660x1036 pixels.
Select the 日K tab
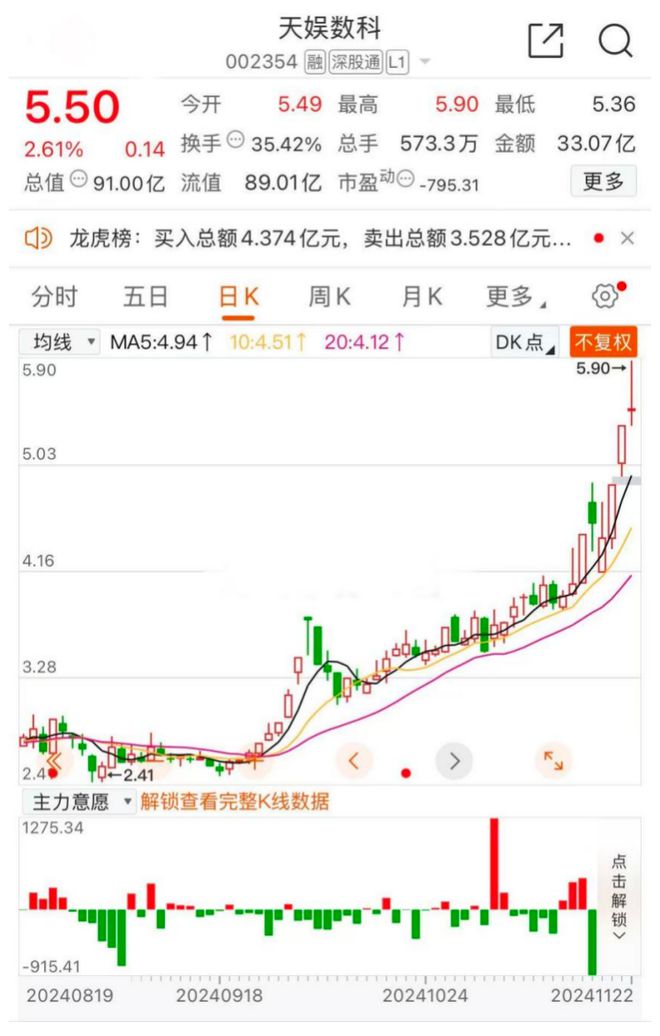click(x=238, y=297)
